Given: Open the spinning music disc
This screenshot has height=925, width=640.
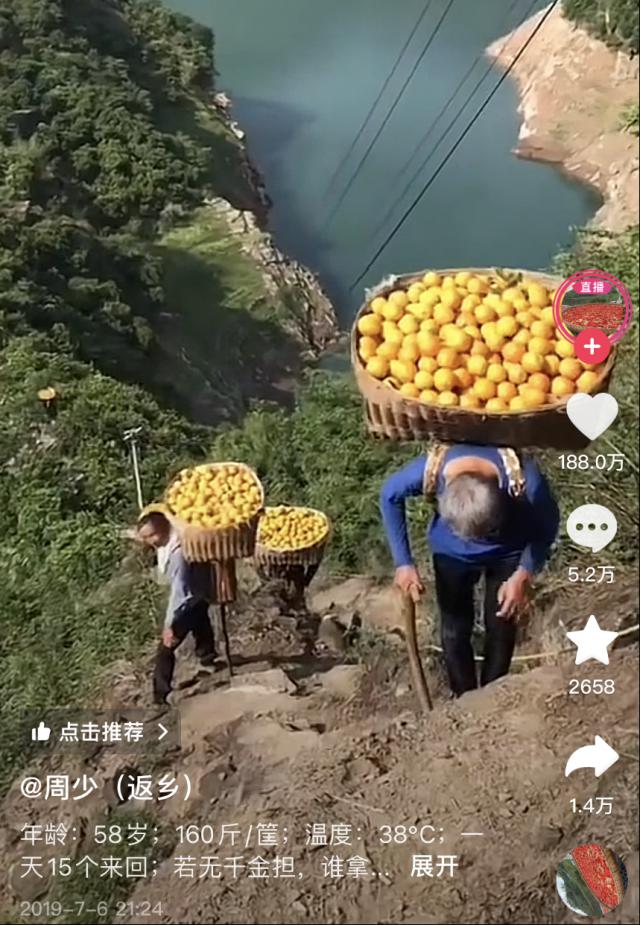Looking at the screenshot, I should pyautogui.click(x=592, y=880).
